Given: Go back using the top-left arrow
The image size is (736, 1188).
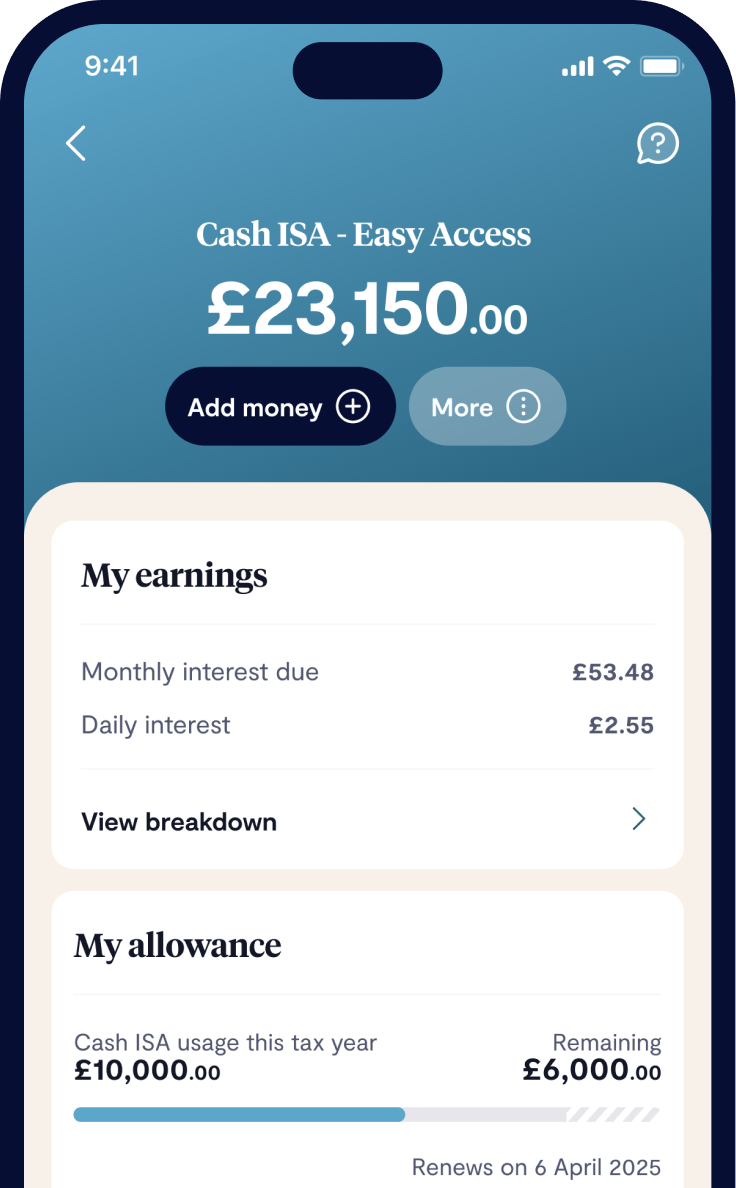Looking at the screenshot, I should (x=76, y=144).
